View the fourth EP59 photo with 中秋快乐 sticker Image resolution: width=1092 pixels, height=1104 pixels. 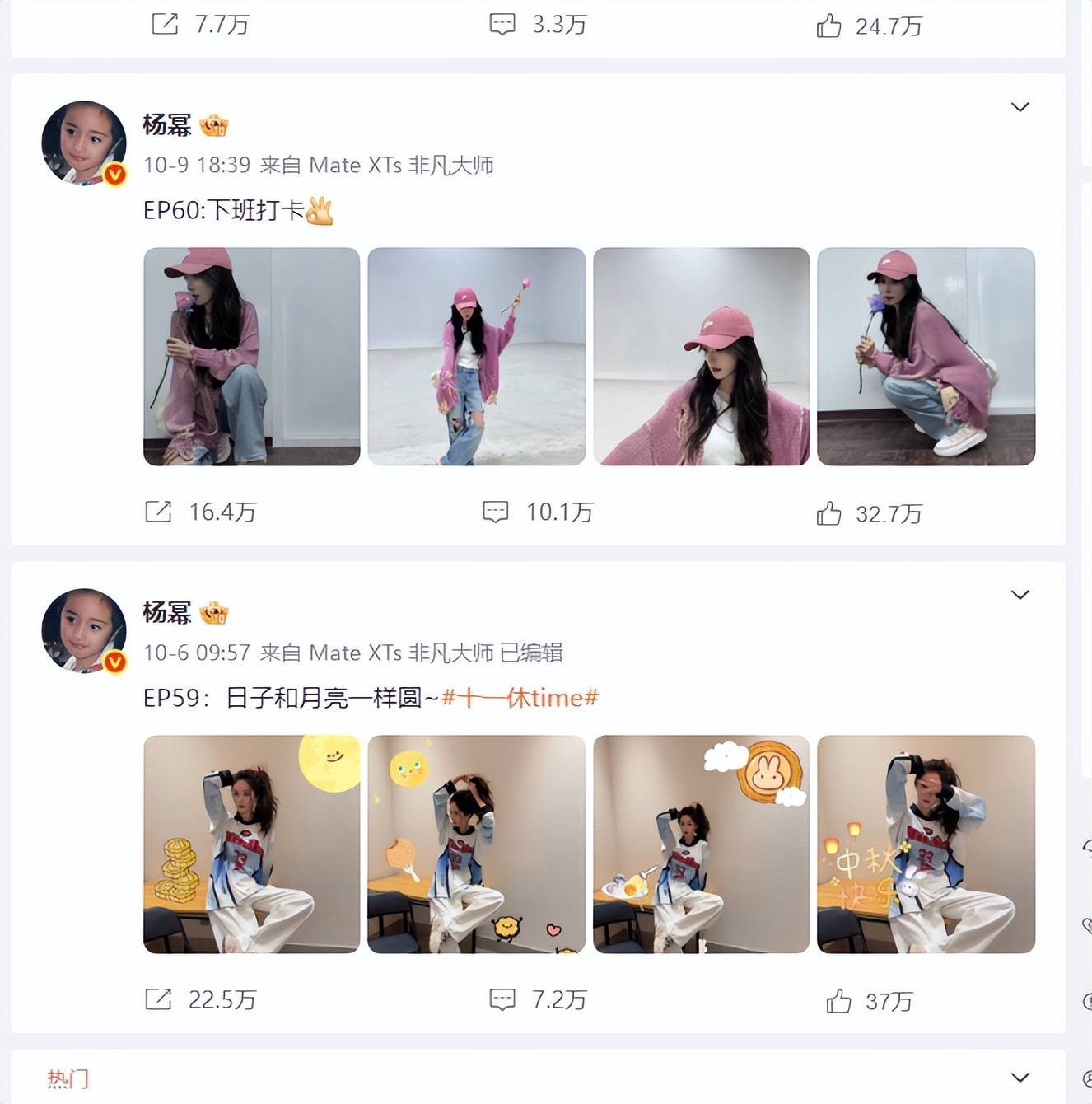coord(926,844)
